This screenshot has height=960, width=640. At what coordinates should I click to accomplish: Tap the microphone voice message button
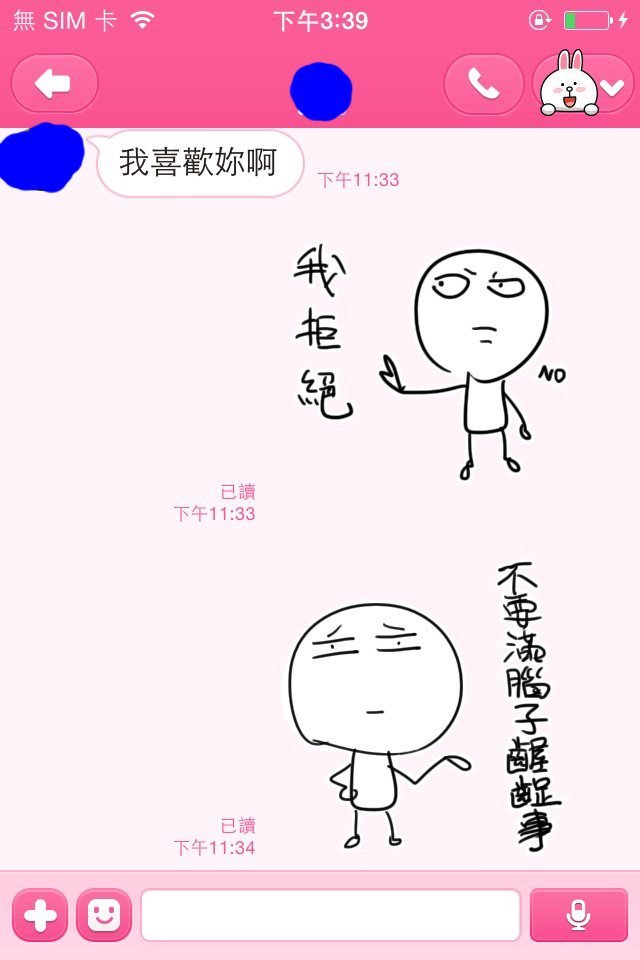coord(578,915)
